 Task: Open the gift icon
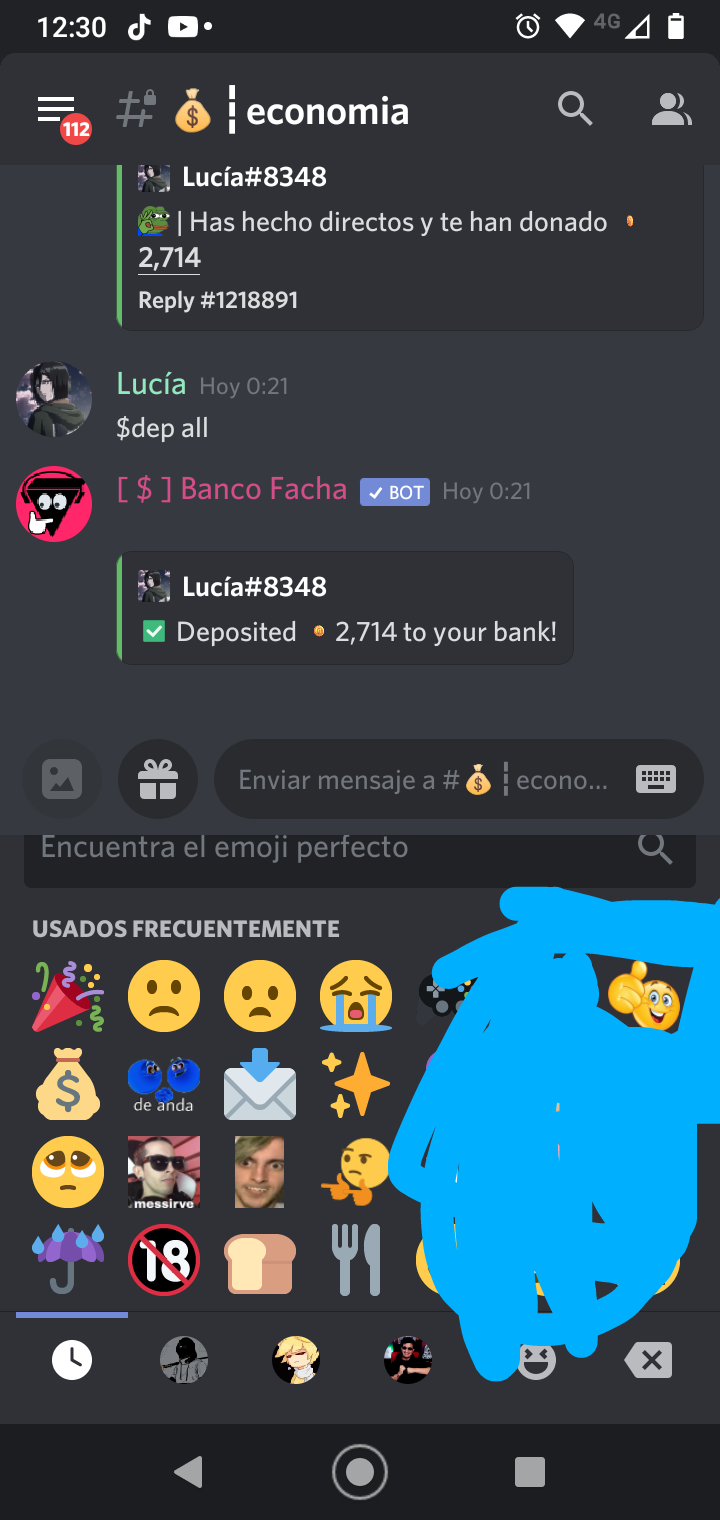coord(158,779)
